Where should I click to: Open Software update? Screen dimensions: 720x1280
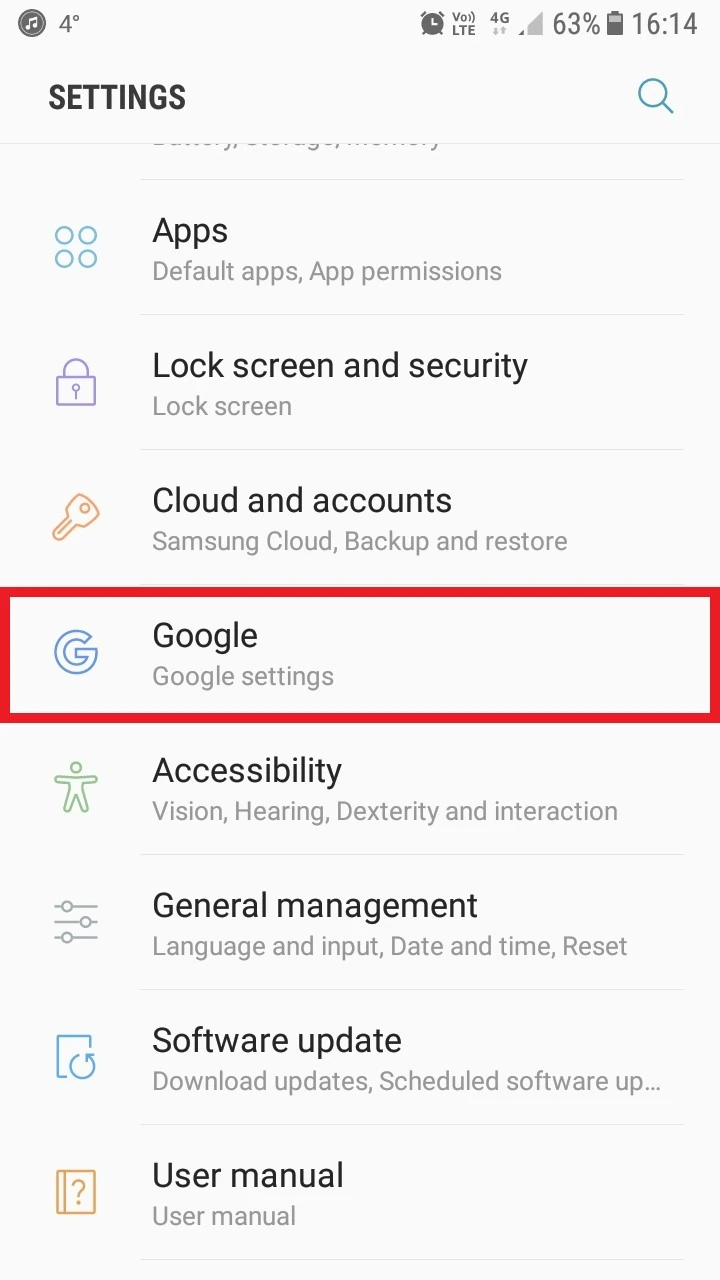click(x=360, y=1059)
